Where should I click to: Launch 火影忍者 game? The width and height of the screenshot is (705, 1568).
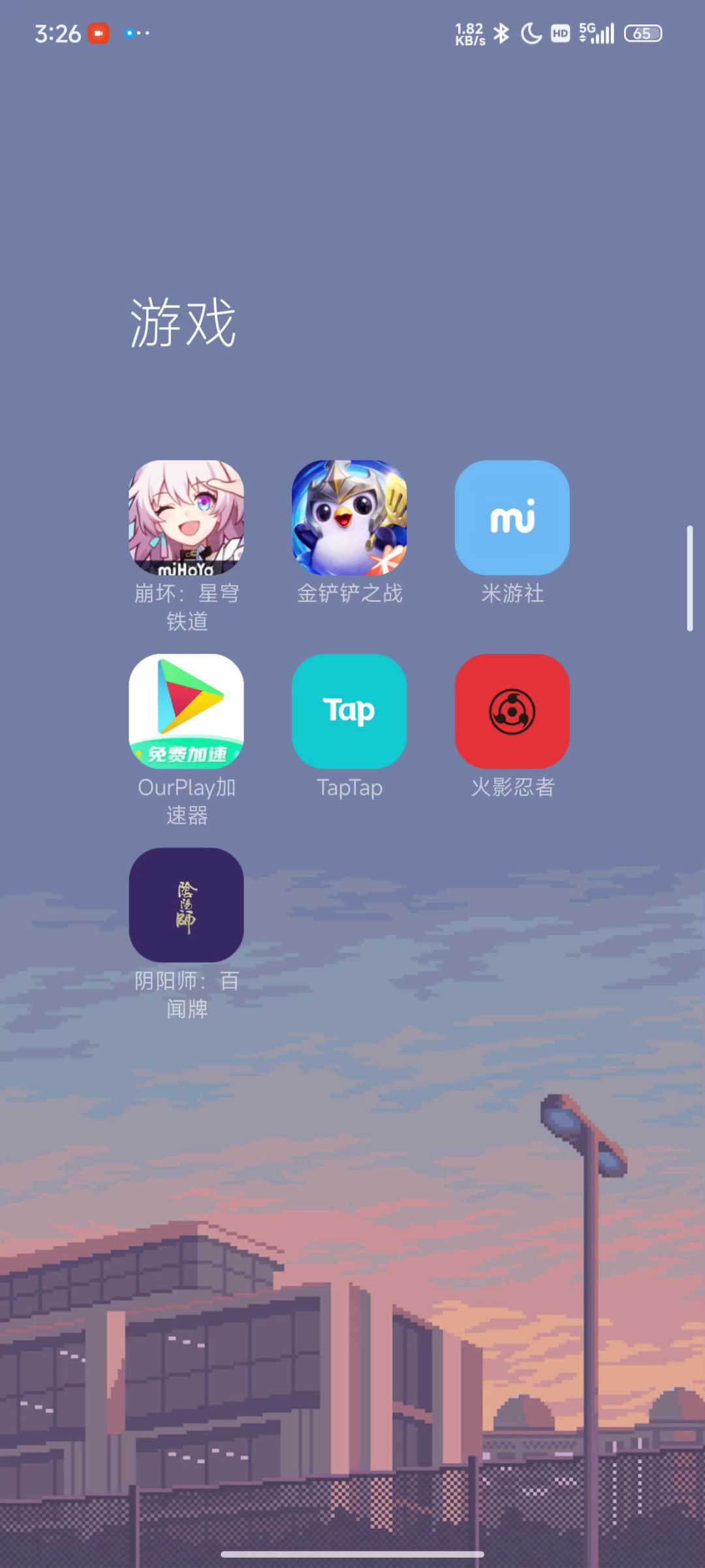(x=512, y=711)
